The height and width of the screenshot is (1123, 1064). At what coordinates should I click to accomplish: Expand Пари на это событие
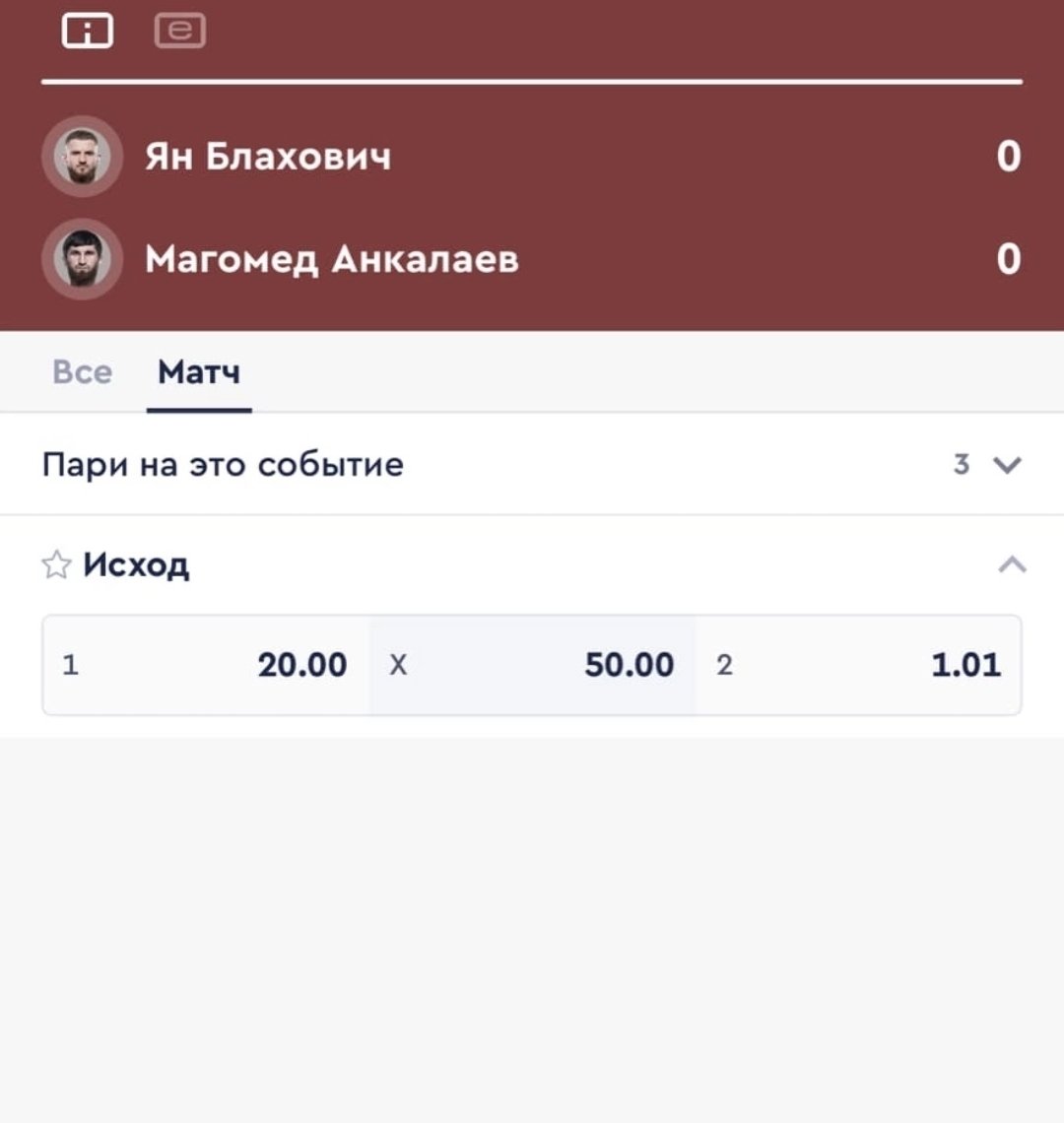(1007, 464)
